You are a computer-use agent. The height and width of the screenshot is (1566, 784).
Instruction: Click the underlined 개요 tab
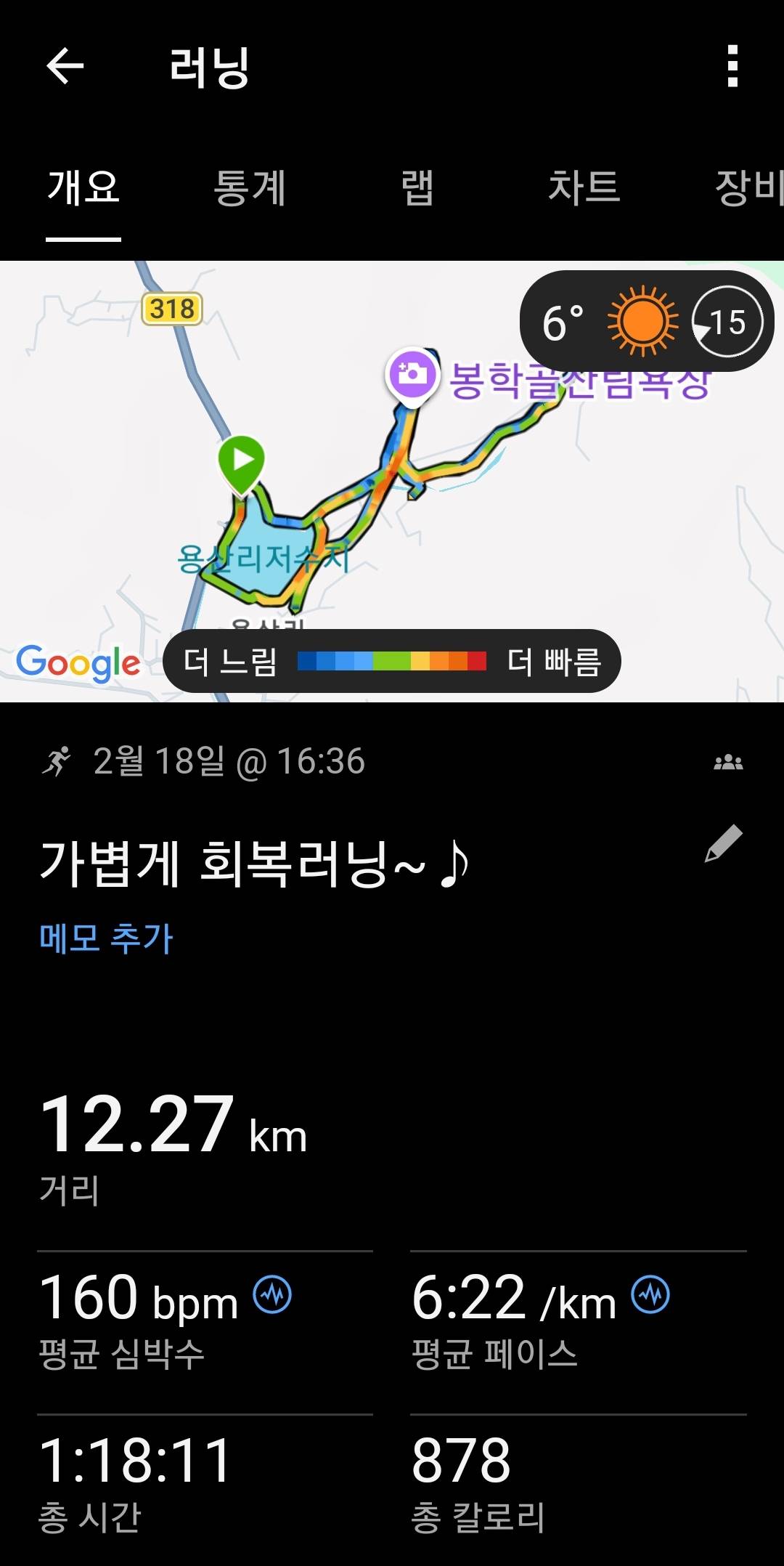click(82, 188)
